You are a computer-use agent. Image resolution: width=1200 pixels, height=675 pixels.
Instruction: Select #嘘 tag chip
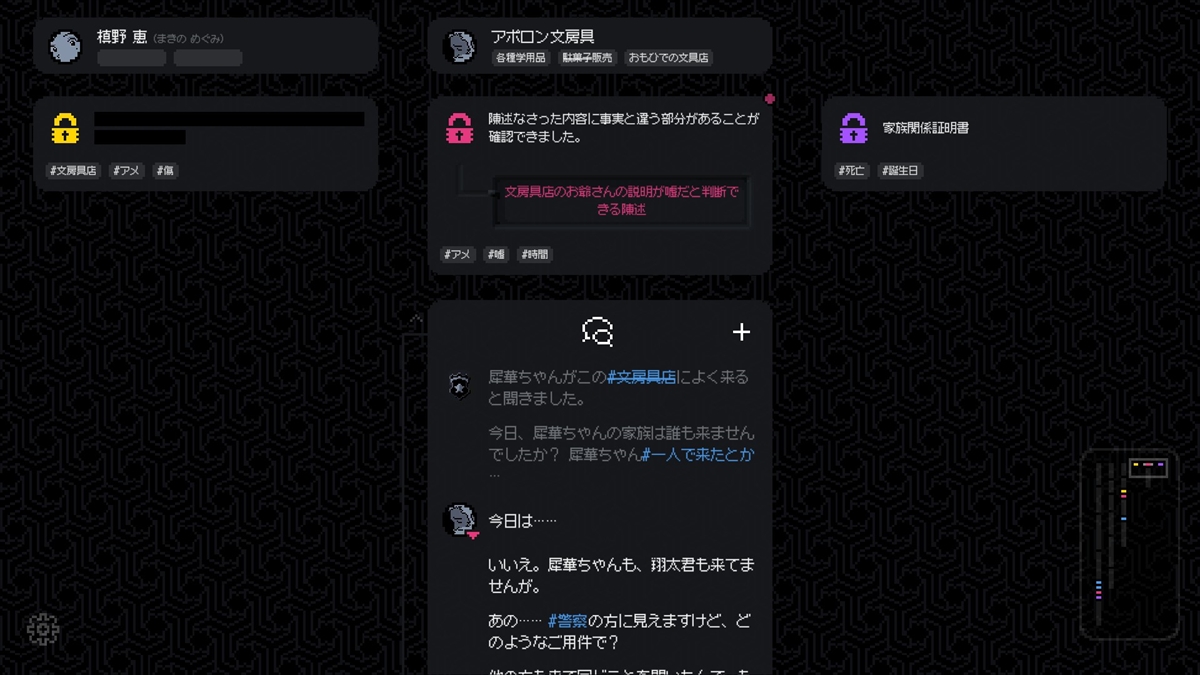click(496, 255)
